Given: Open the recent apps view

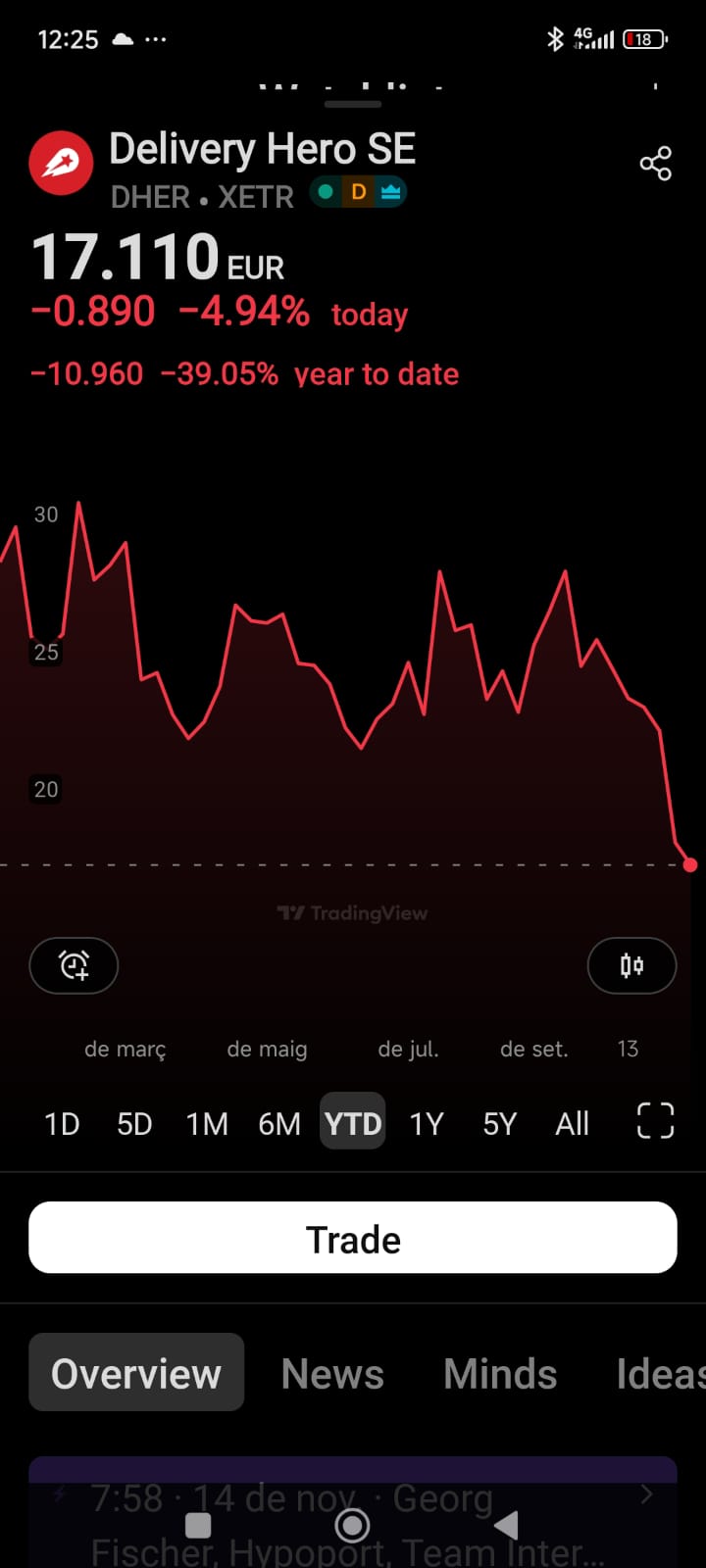Looking at the screenshot, I should coord(198,1526).
